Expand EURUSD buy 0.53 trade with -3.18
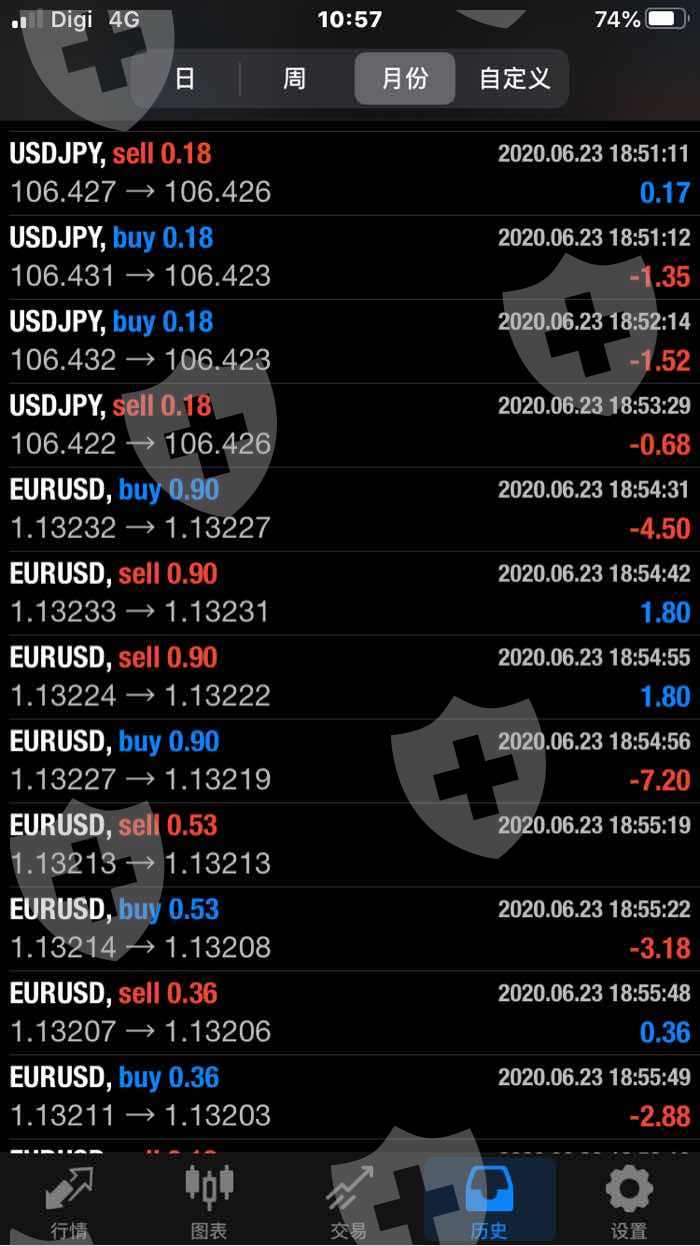700x1246 pixels. 350,929
